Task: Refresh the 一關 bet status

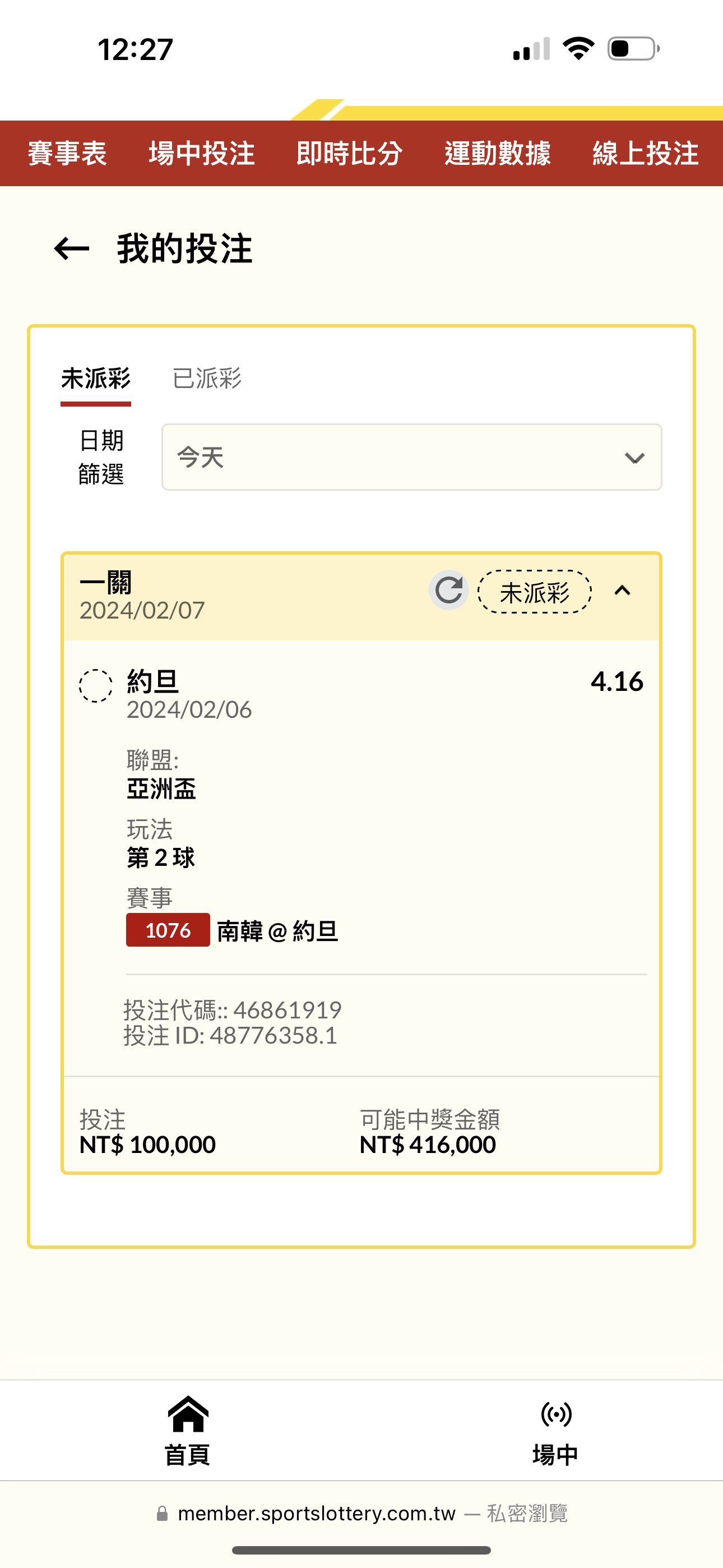Action: point(449,591)
